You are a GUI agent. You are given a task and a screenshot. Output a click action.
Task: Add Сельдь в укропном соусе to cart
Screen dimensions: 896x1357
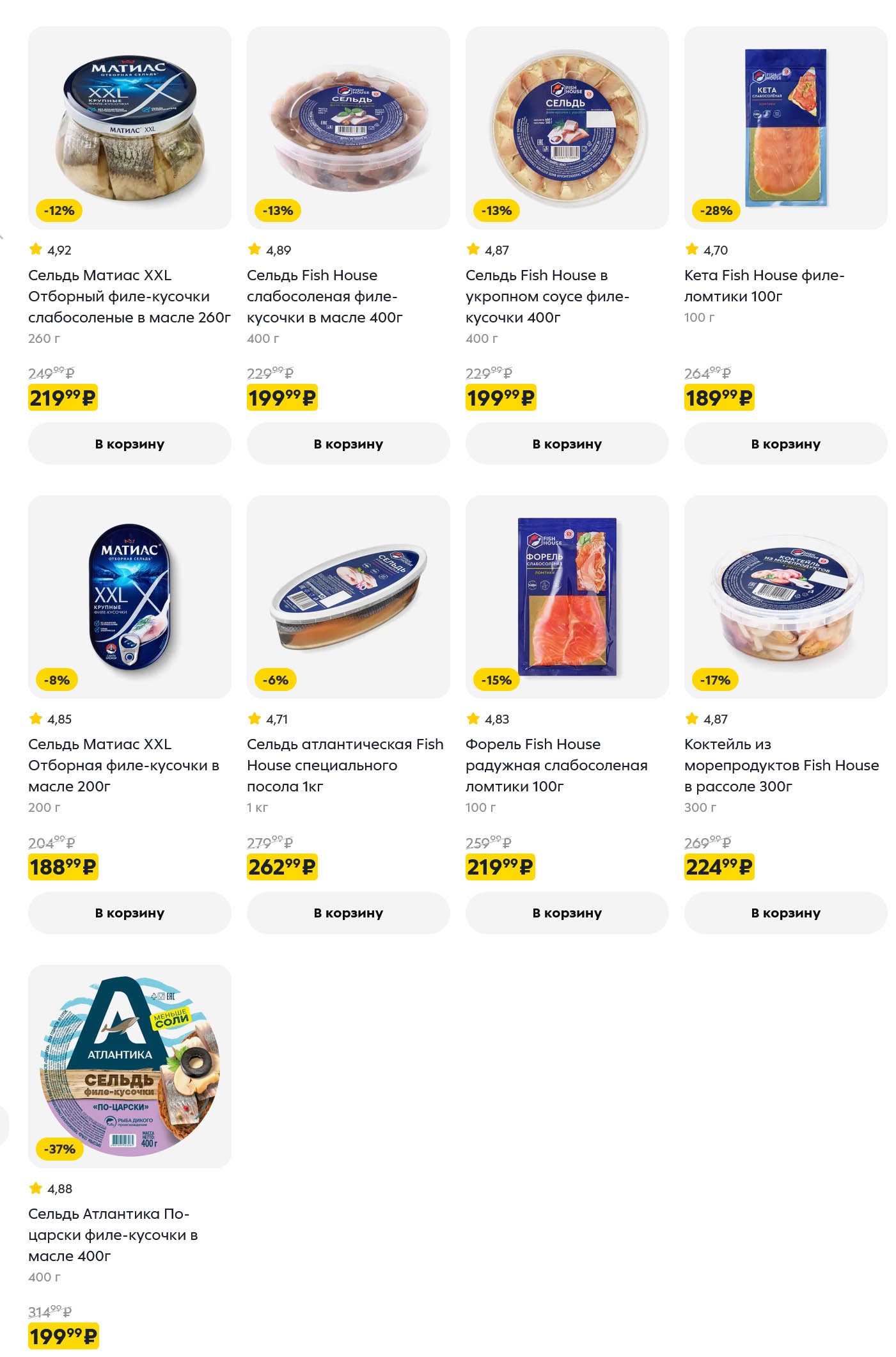tap(567, 443)
